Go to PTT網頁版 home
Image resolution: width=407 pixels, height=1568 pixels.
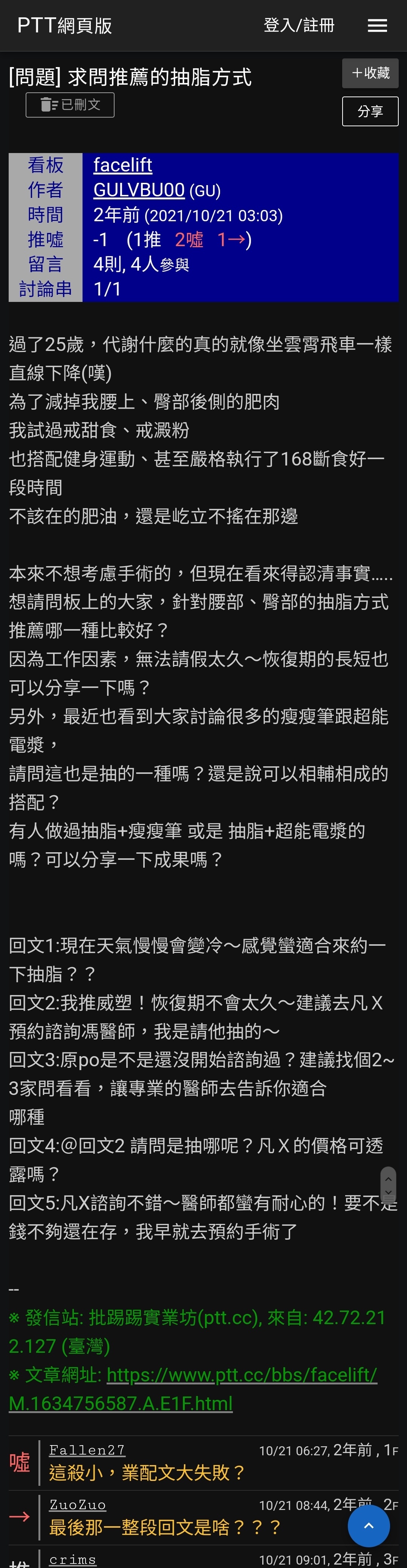[x=64, y=25]
